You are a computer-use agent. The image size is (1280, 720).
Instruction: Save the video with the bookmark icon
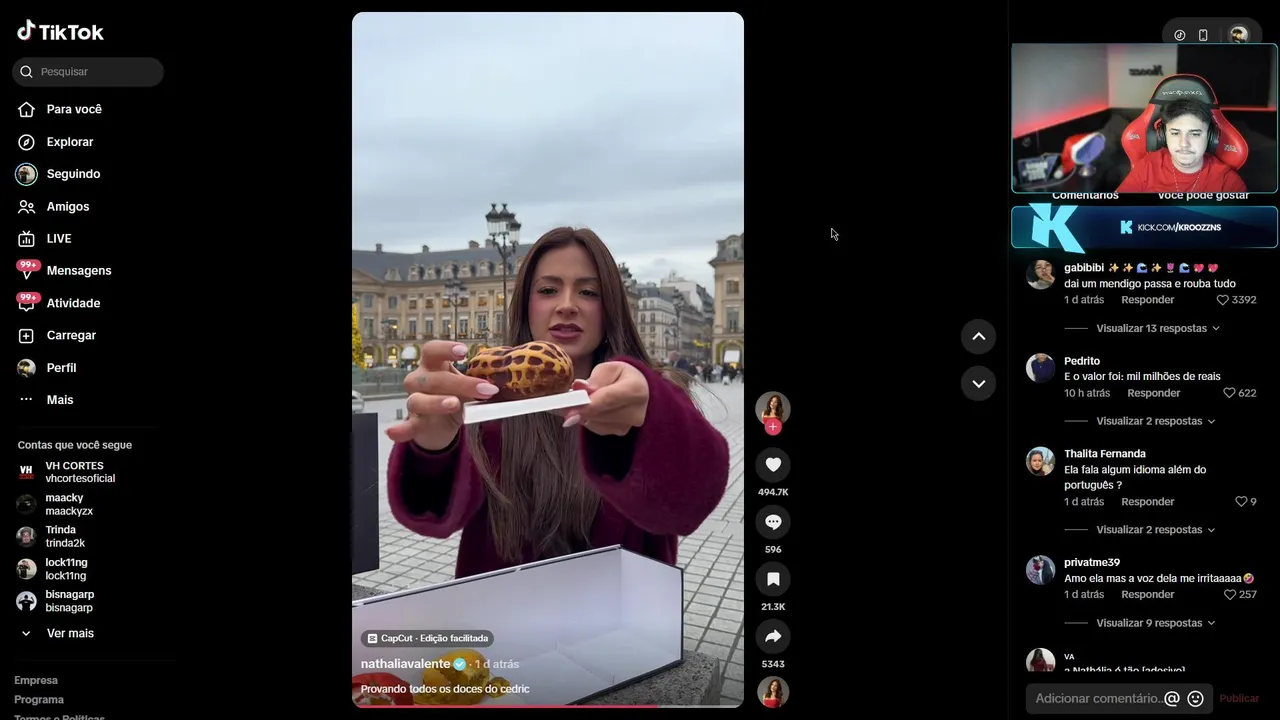(x=773, y=579)
